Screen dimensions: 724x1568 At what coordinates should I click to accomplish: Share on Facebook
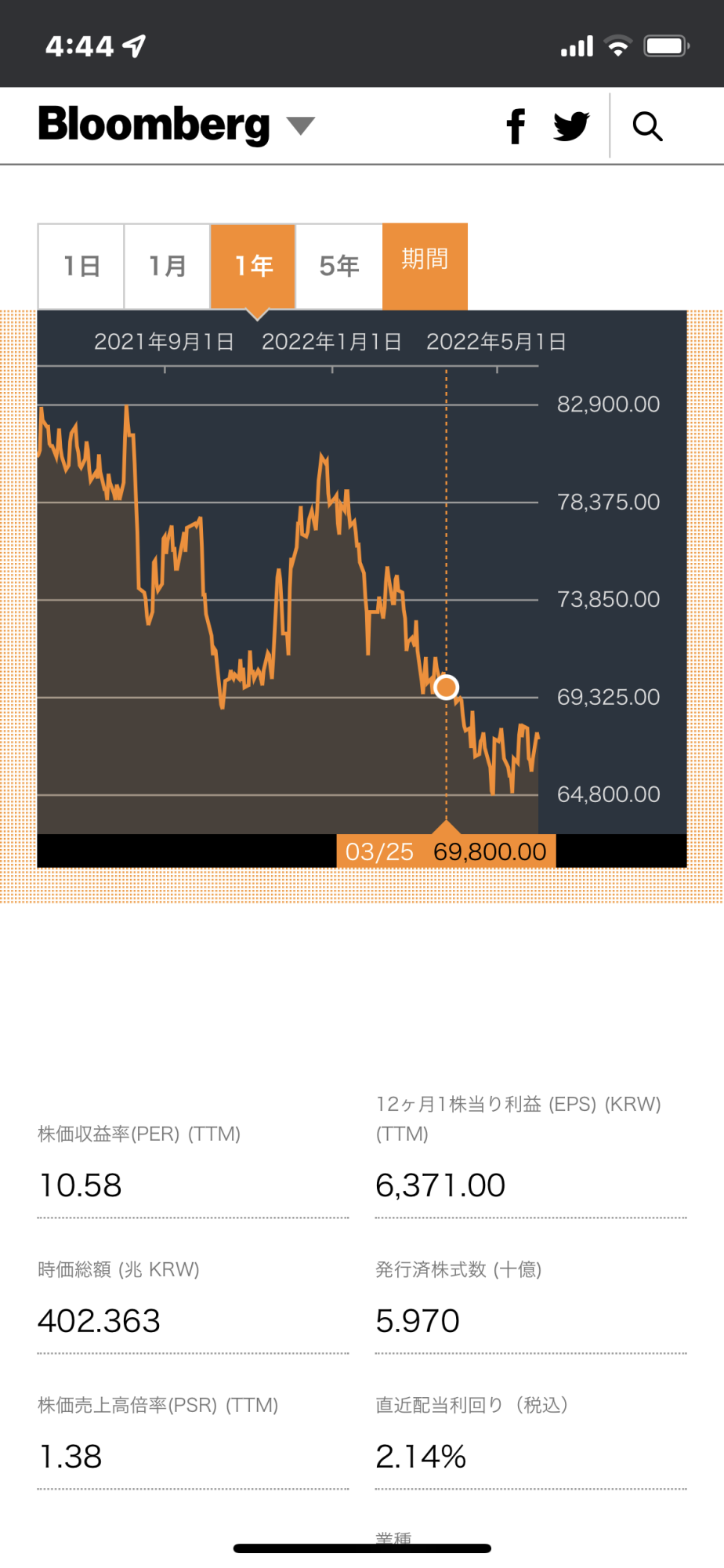tap(516, 126)
